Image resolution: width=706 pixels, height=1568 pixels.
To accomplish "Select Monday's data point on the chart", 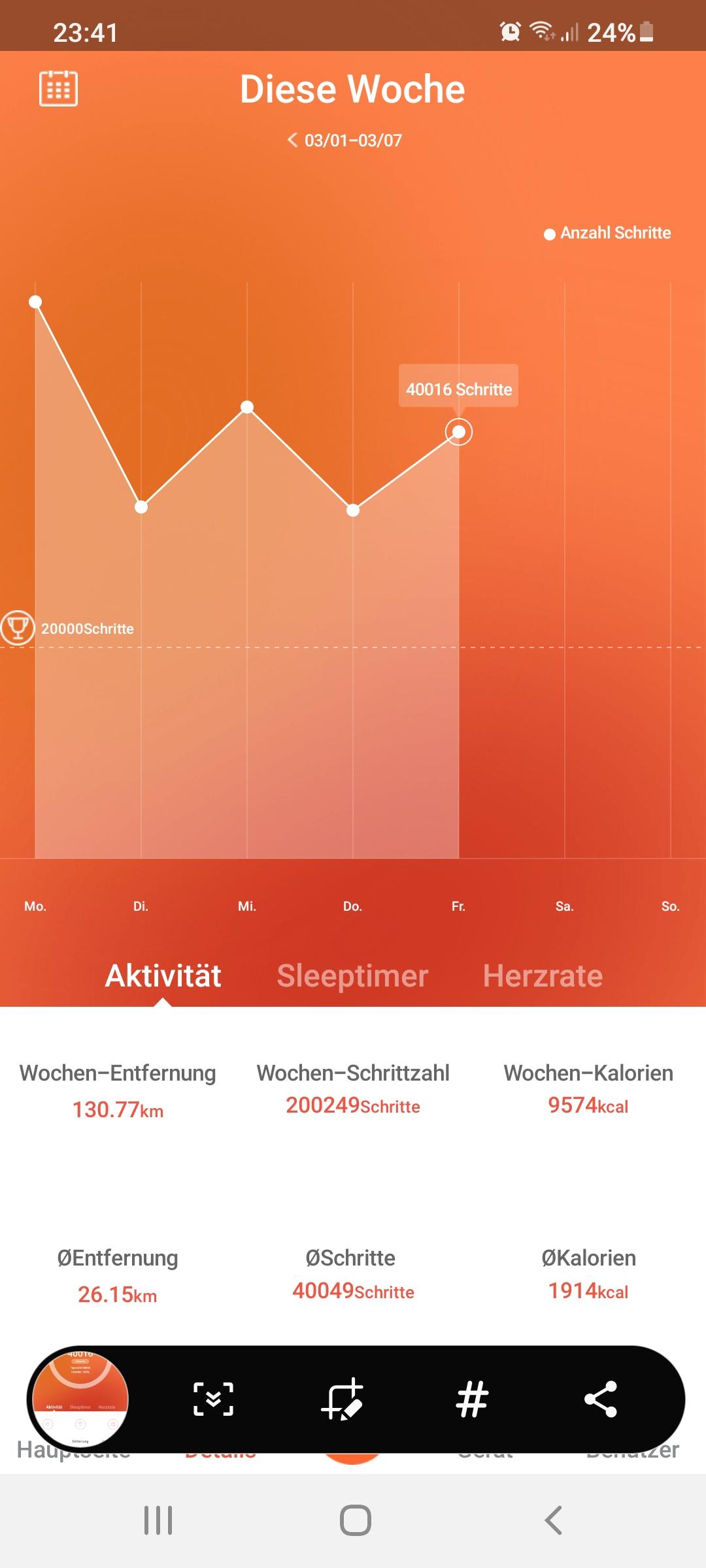I will click(36, 302).
